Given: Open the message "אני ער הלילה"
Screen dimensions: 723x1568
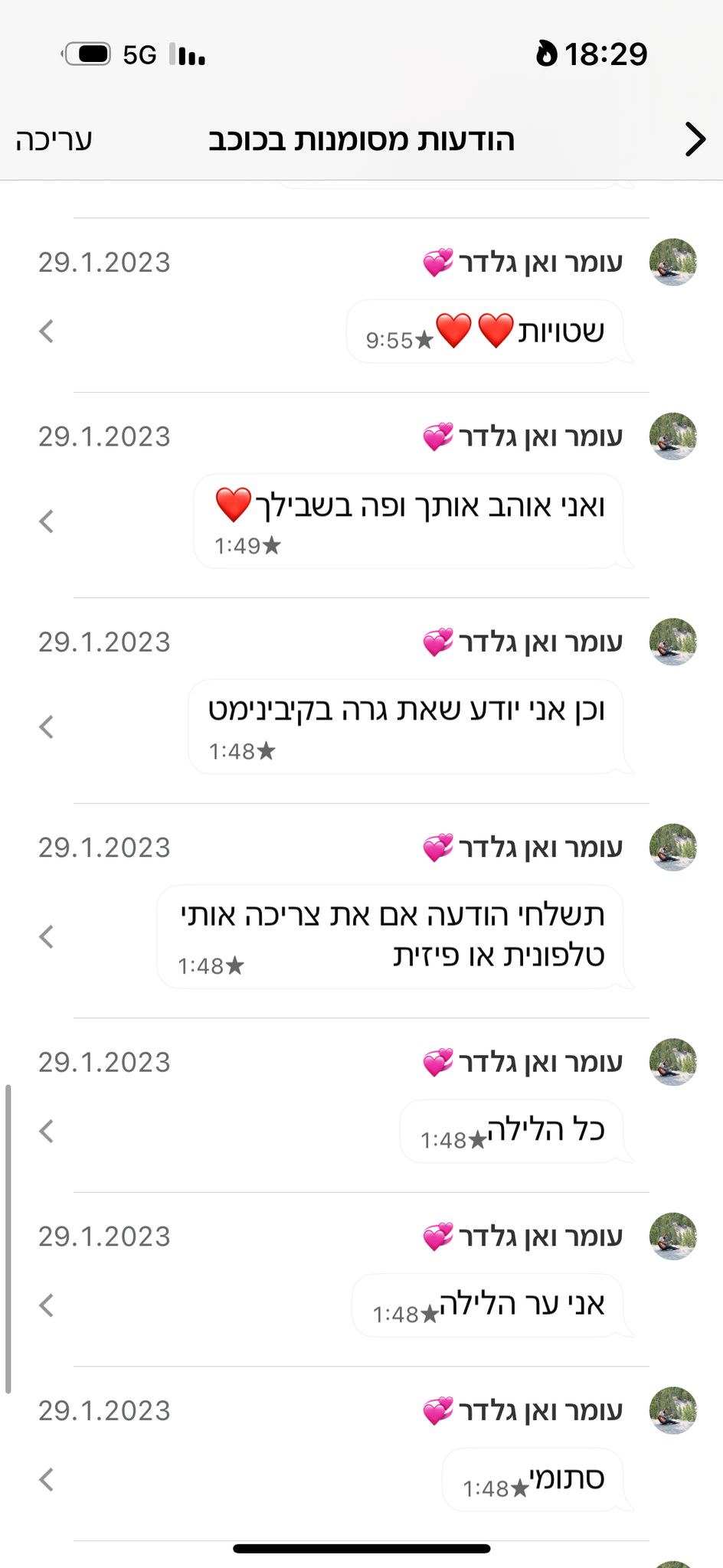Looking at the screenshot, I should pos(488,1305).
